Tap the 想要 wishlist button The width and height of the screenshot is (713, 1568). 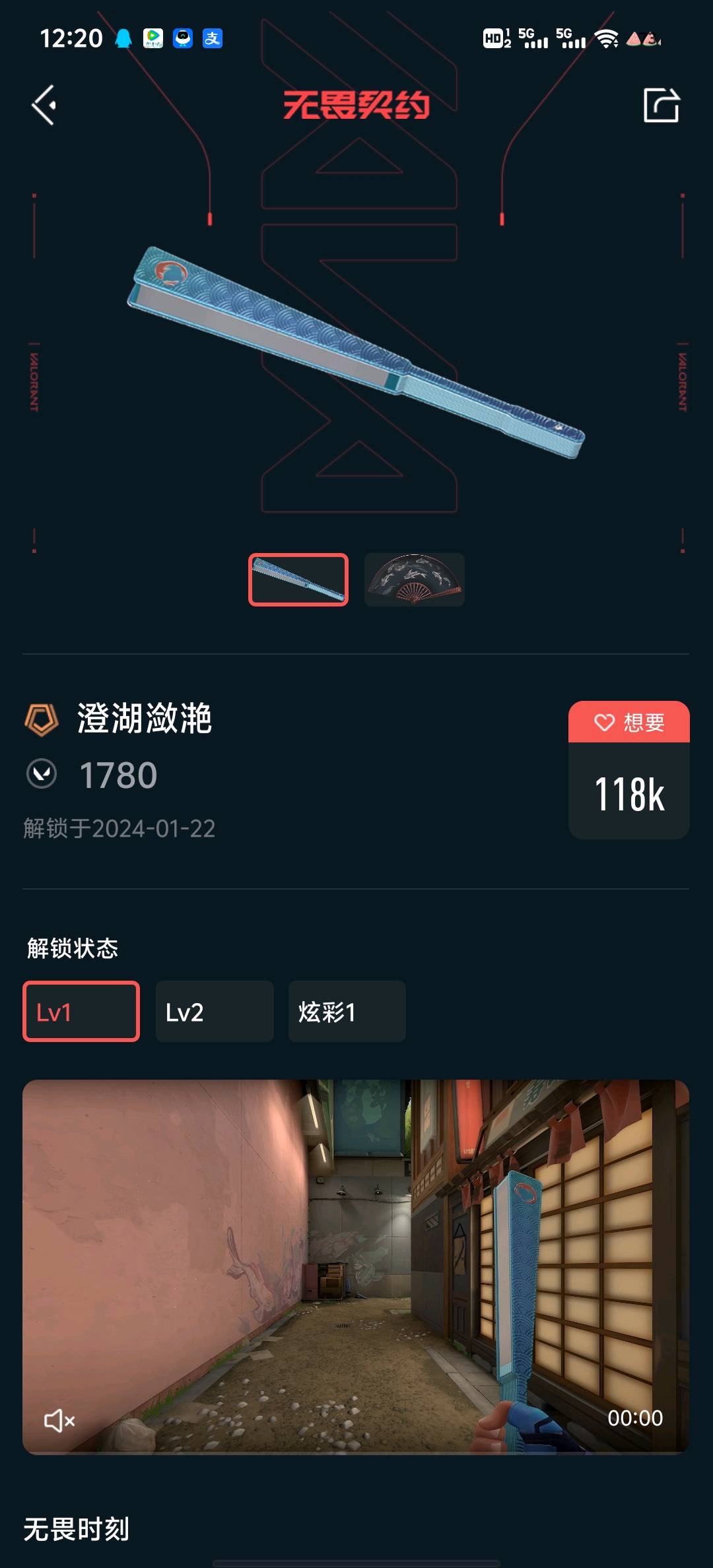tap(629, 722)
